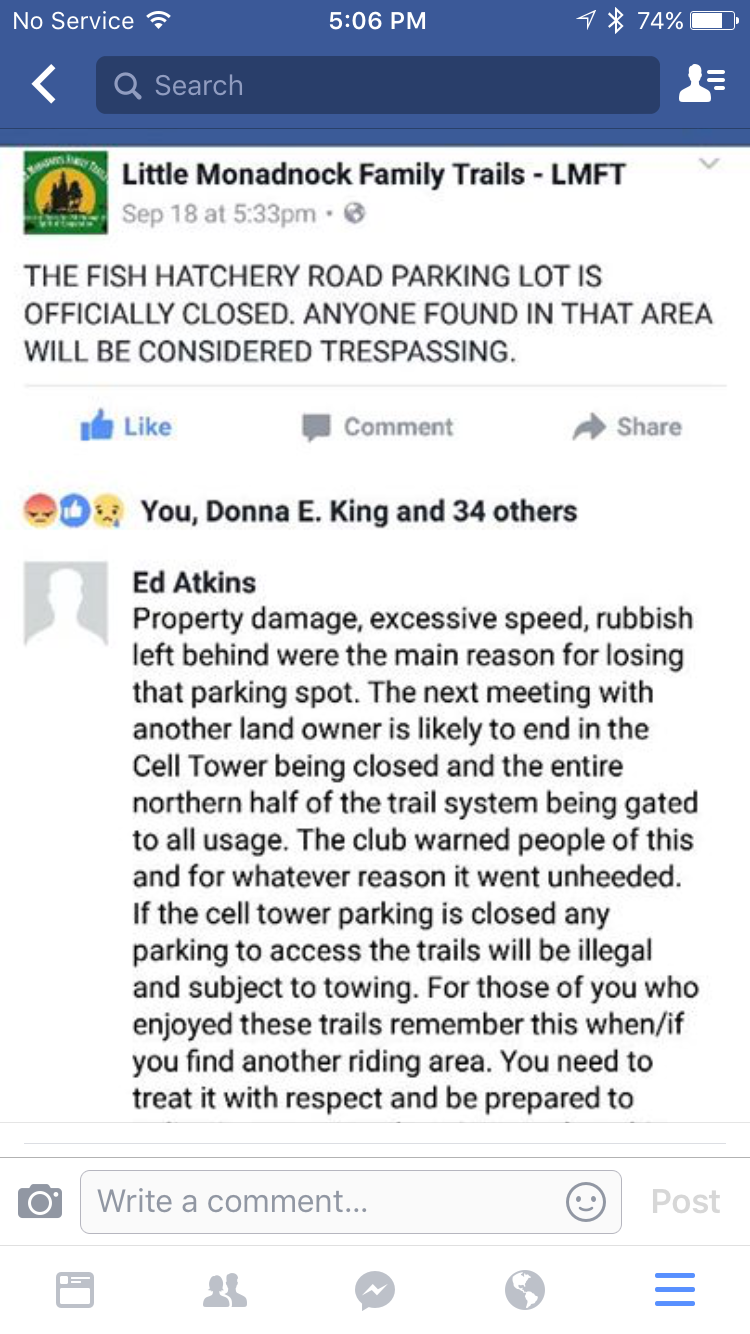Viewport: 750px width, 1334px height.
Task: Open the Search field
Action: click(378, 85)
